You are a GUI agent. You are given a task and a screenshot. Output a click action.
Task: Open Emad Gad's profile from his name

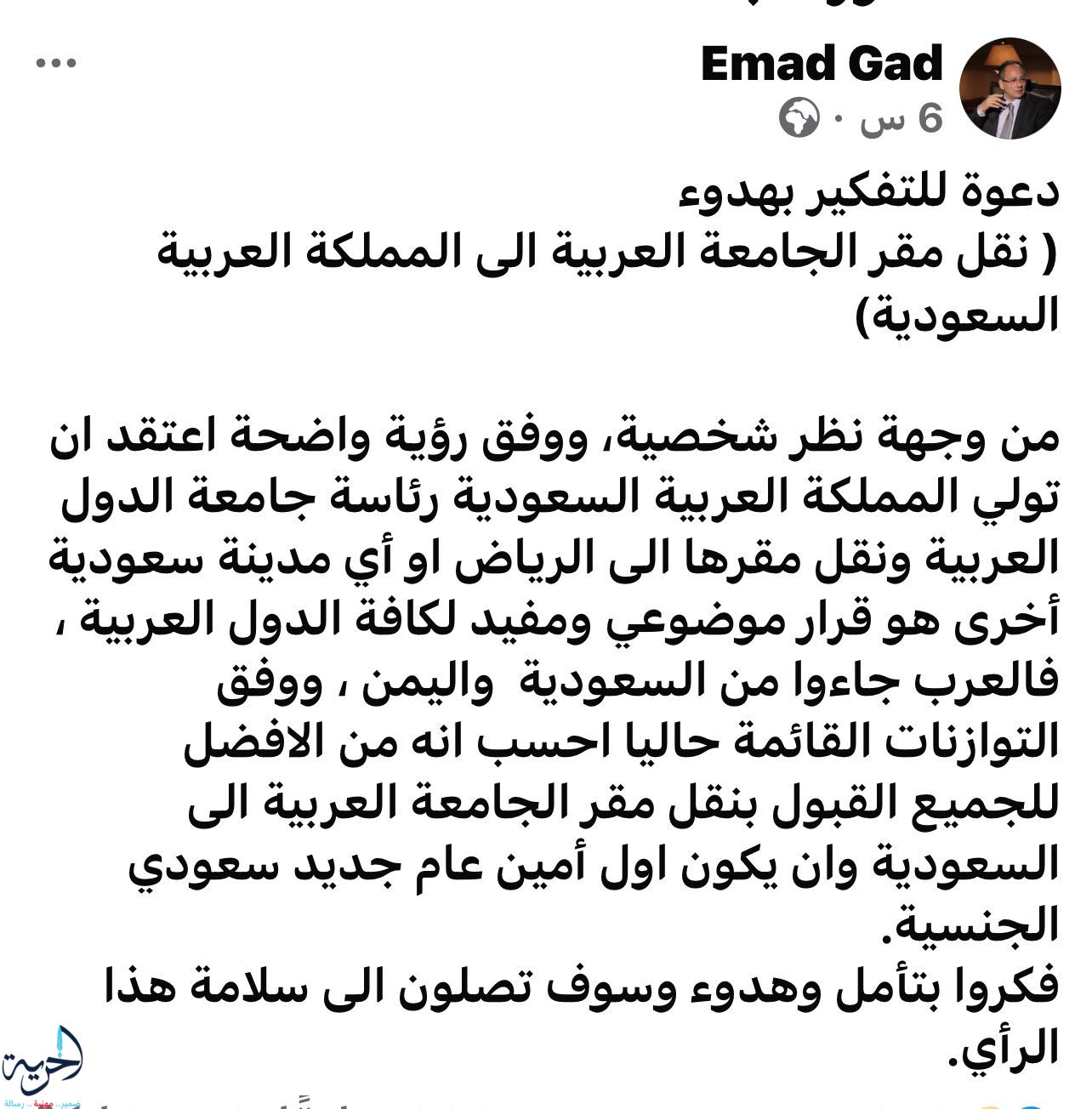point(822,64)
